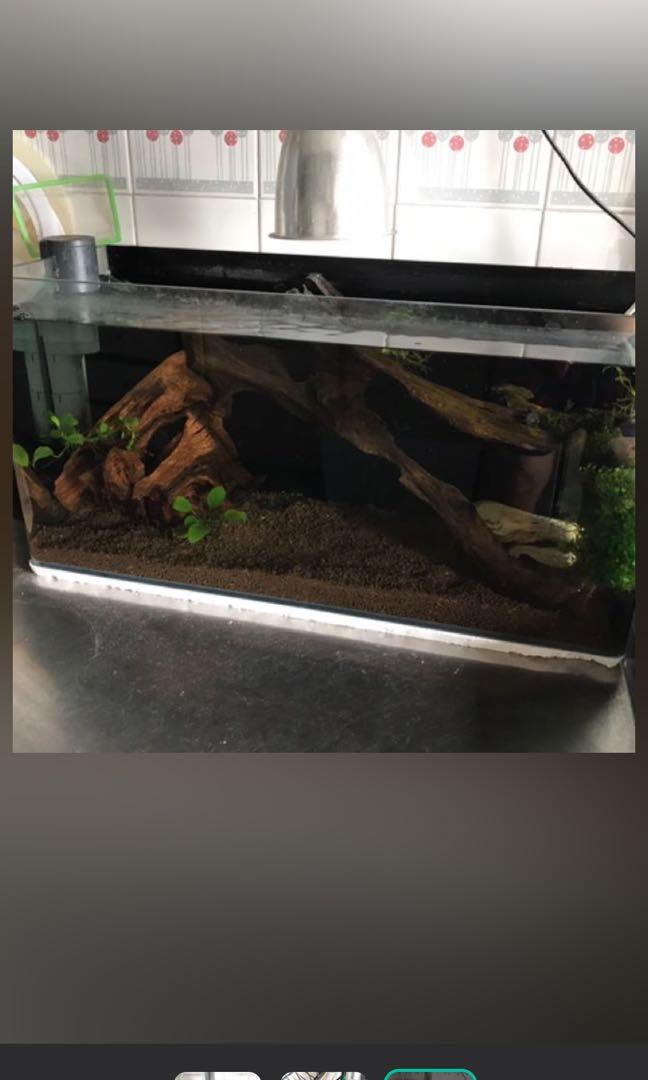Select the first thumbnail in the strip
This screenshot has height=1080, width=648.
pyautogui.click(x=217, y=1075)
